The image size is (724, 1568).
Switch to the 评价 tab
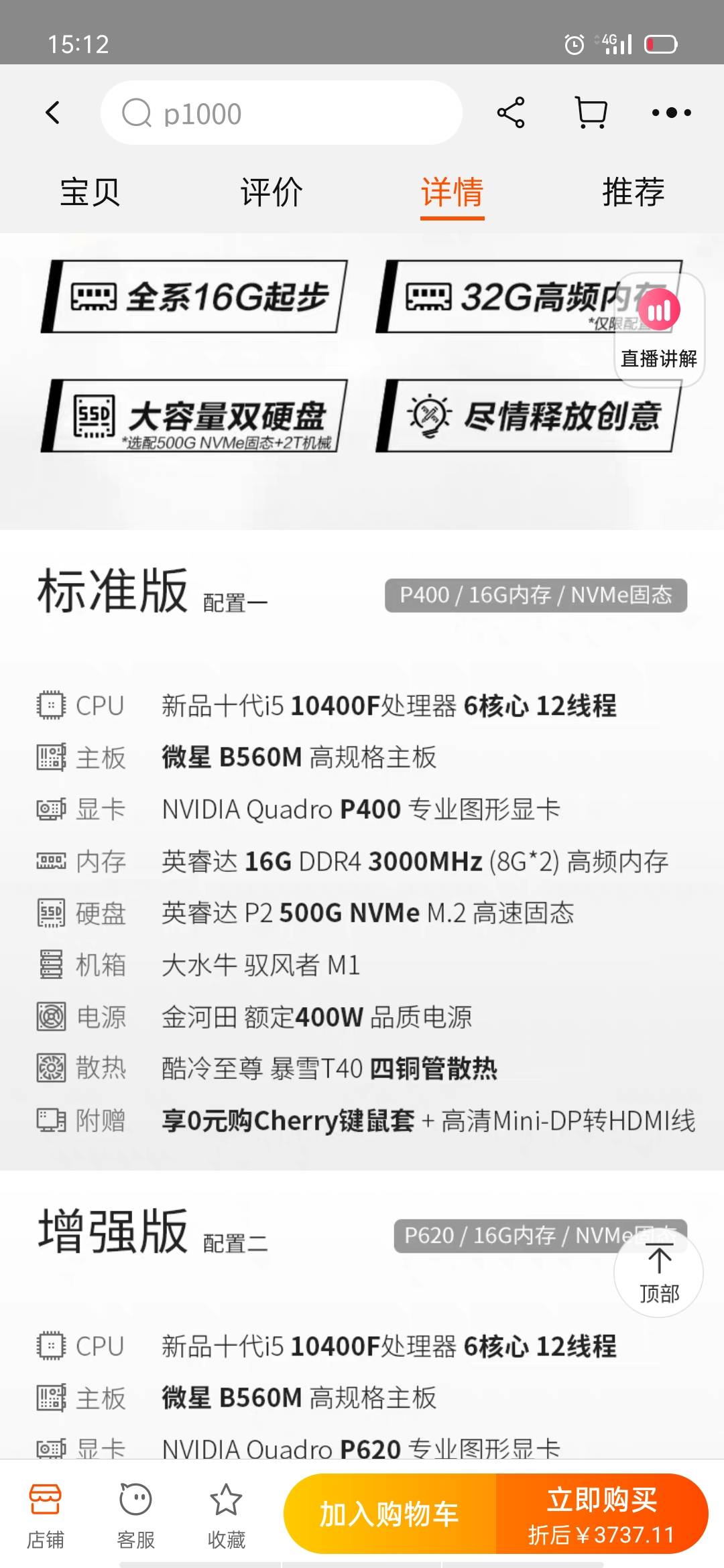pyautogui.click(x=271, y=193)
